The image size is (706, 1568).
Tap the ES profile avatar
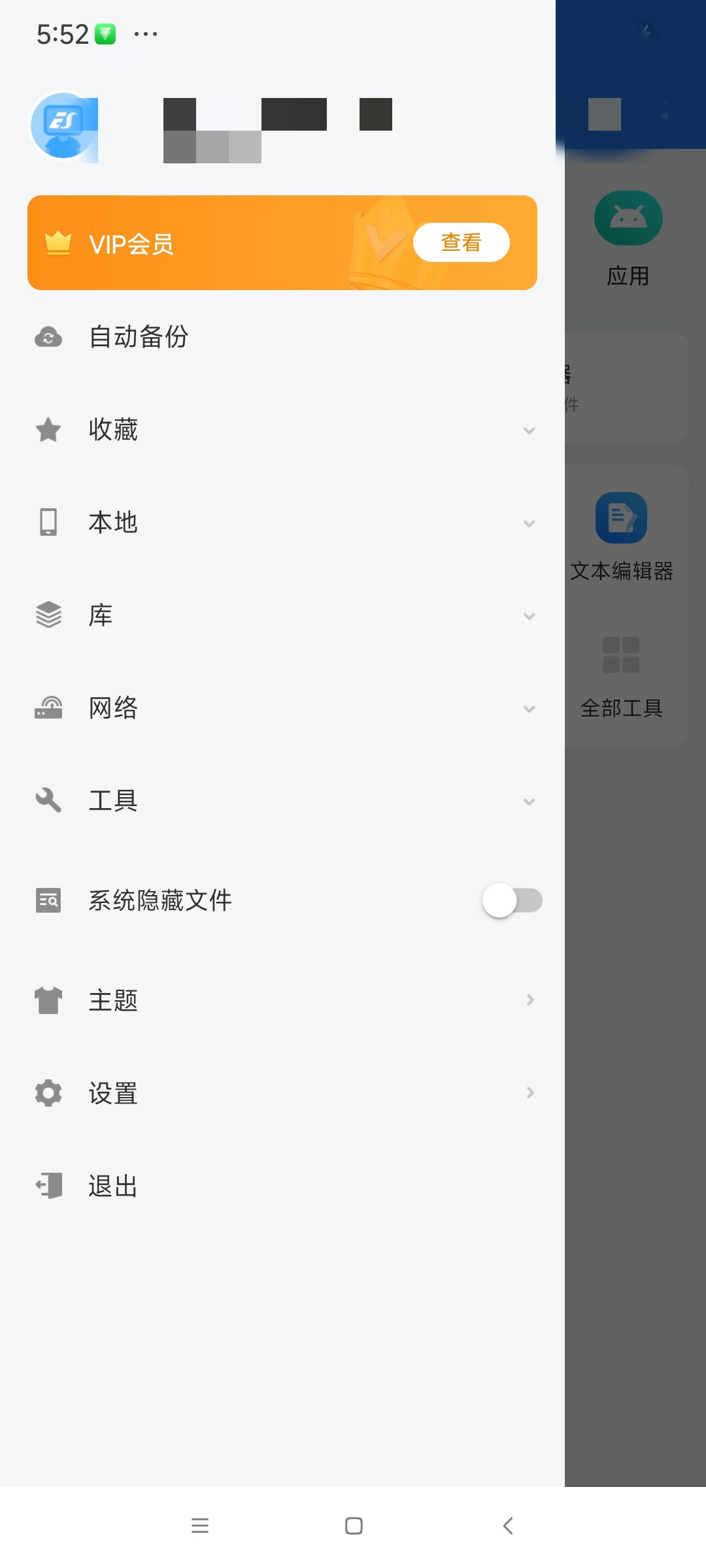pos(63,125)
